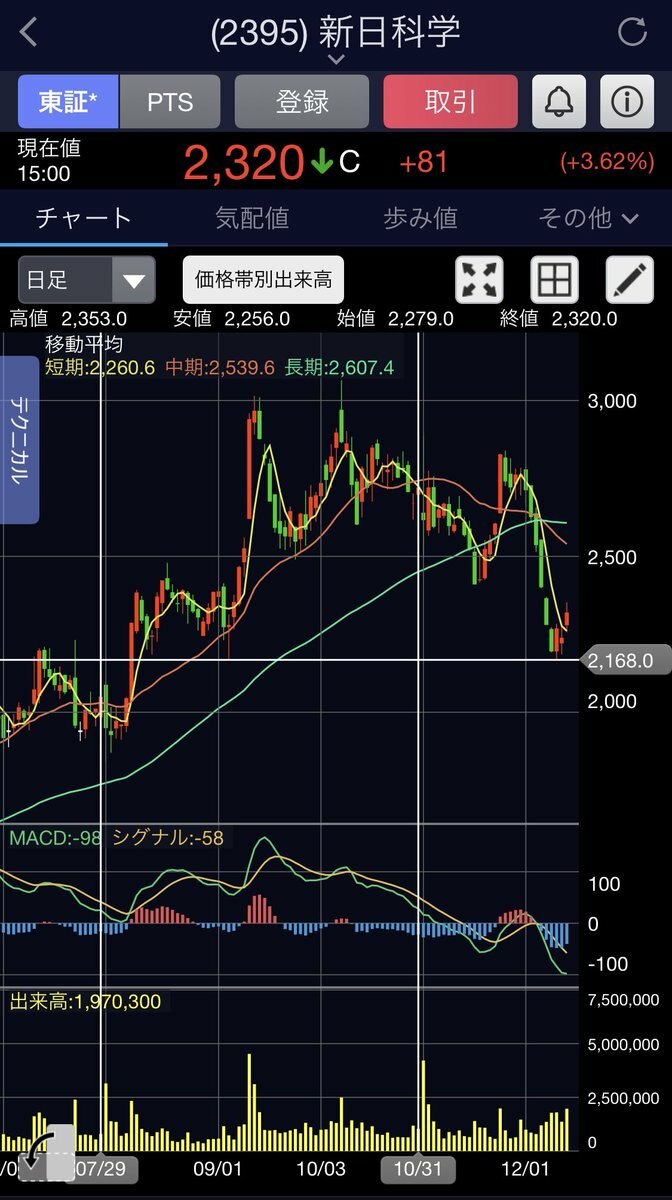Open the テクニカル side tab

click(x=19, y=441)
